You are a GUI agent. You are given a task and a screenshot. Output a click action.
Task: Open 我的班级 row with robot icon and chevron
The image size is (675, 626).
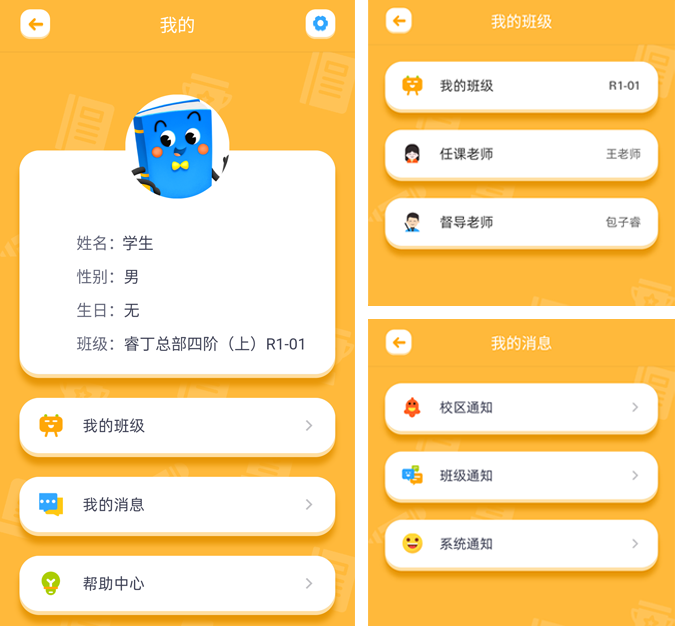click(177, 426)
